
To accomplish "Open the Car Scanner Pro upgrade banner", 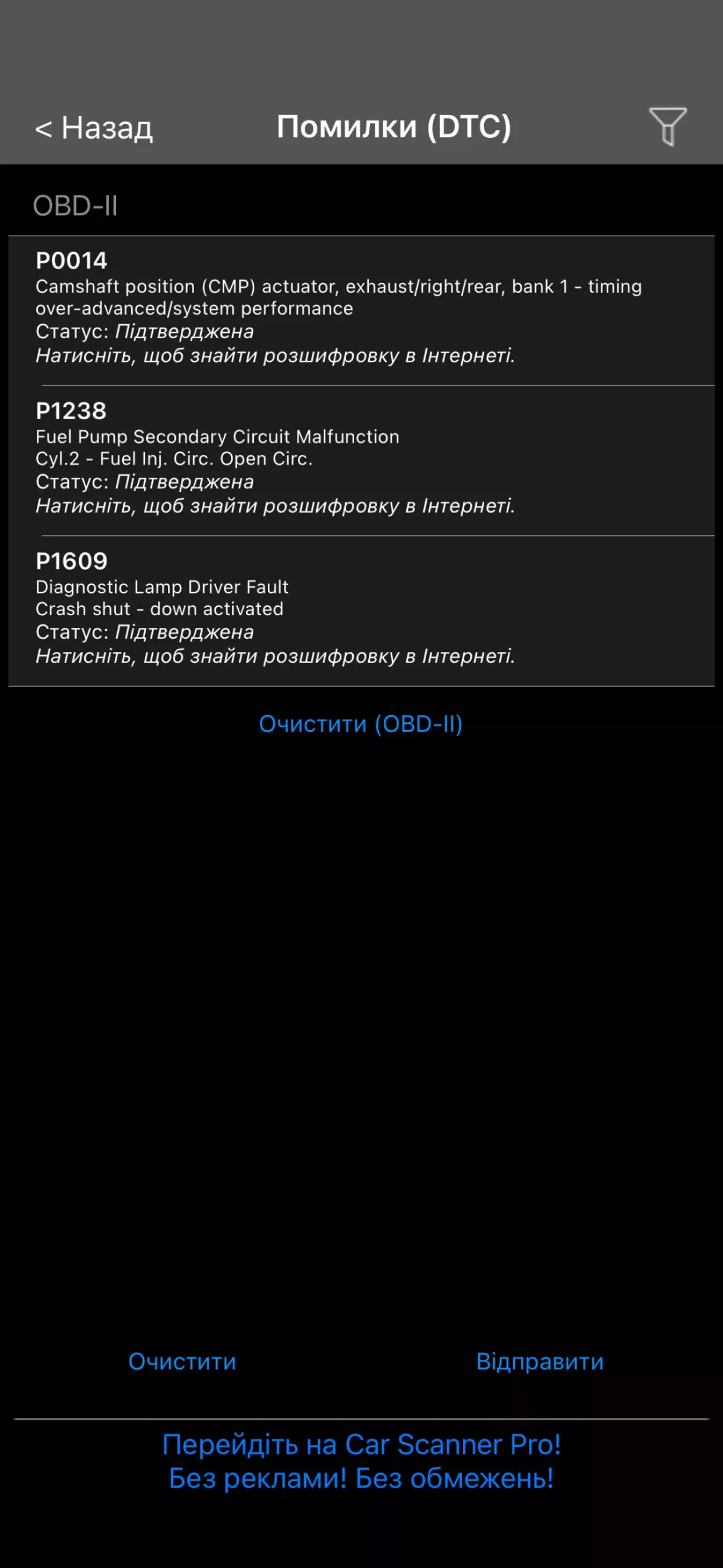I will [x=361, y=1461].
